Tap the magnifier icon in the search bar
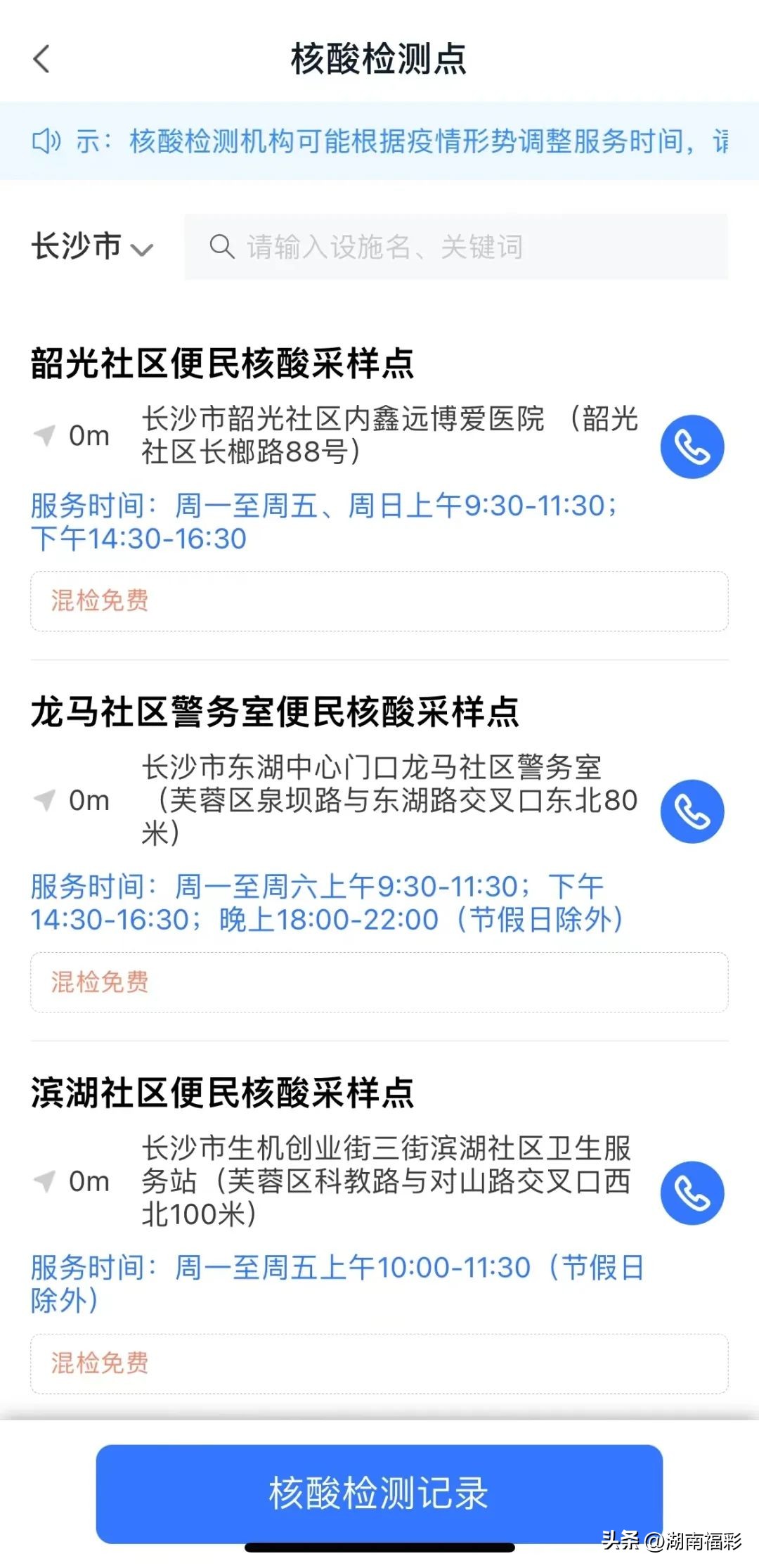 pos(221,248)
